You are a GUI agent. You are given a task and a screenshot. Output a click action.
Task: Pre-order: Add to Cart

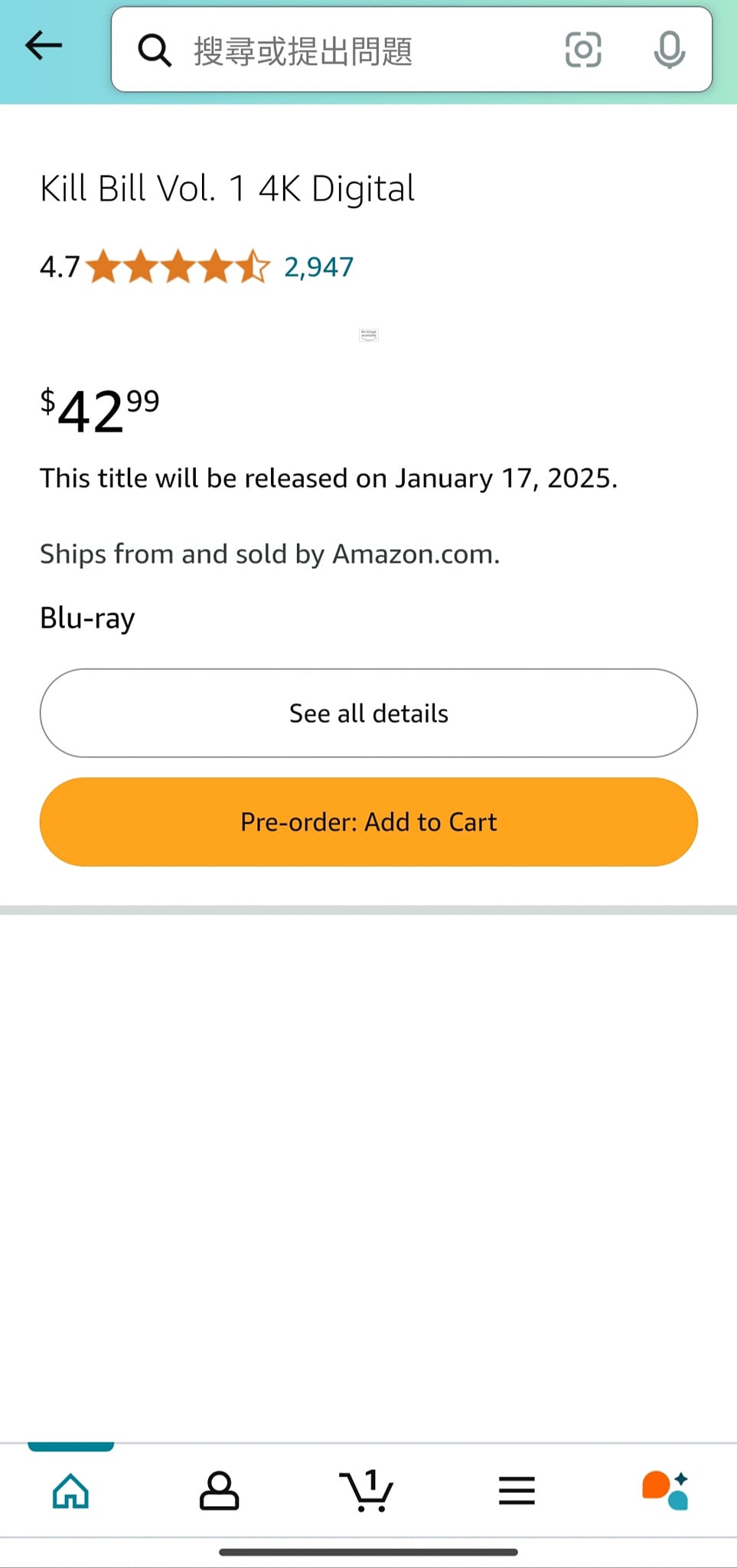[x=368, y=822]
